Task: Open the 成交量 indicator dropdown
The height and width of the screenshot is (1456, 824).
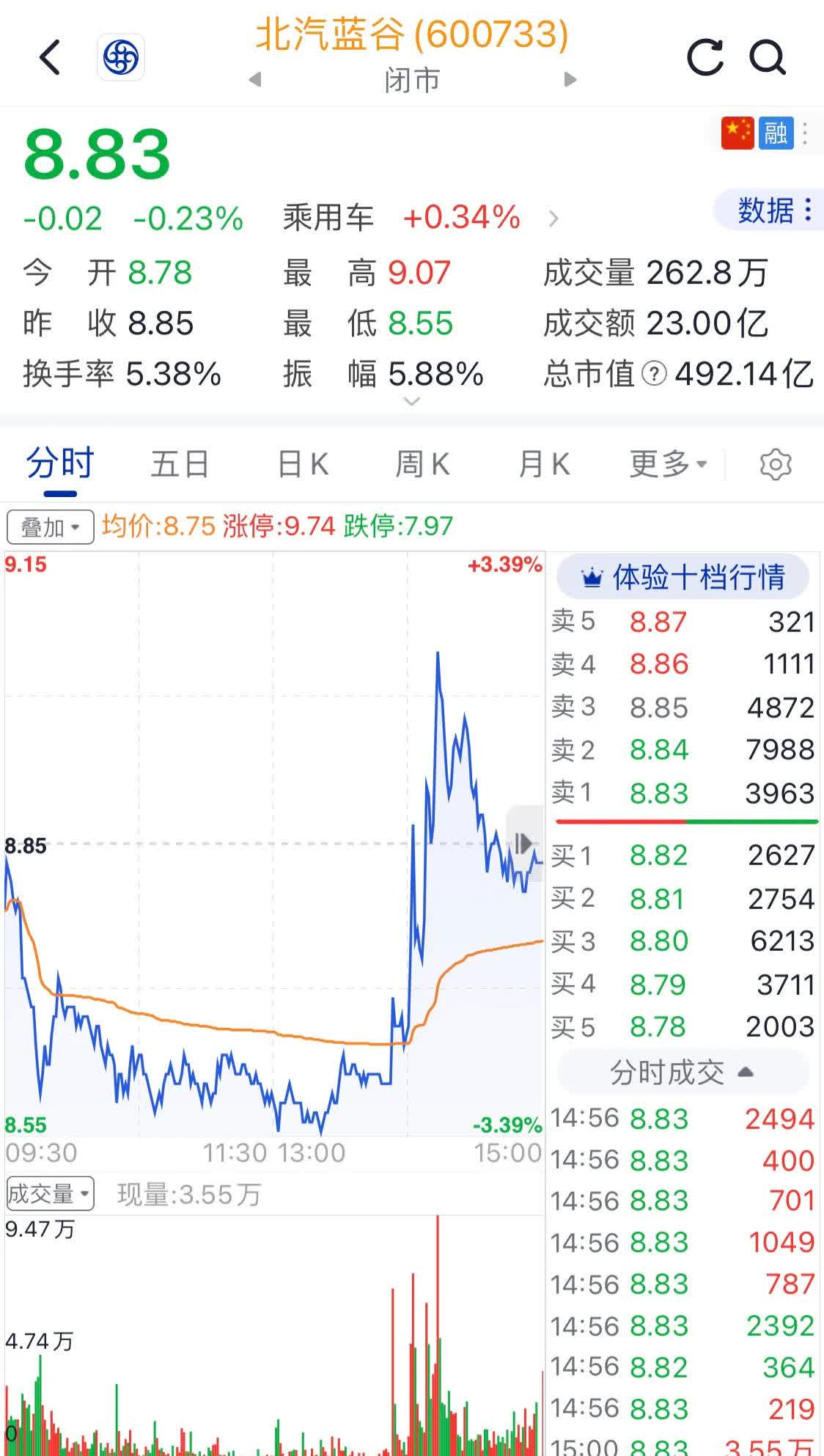Action: point(48,1193)
